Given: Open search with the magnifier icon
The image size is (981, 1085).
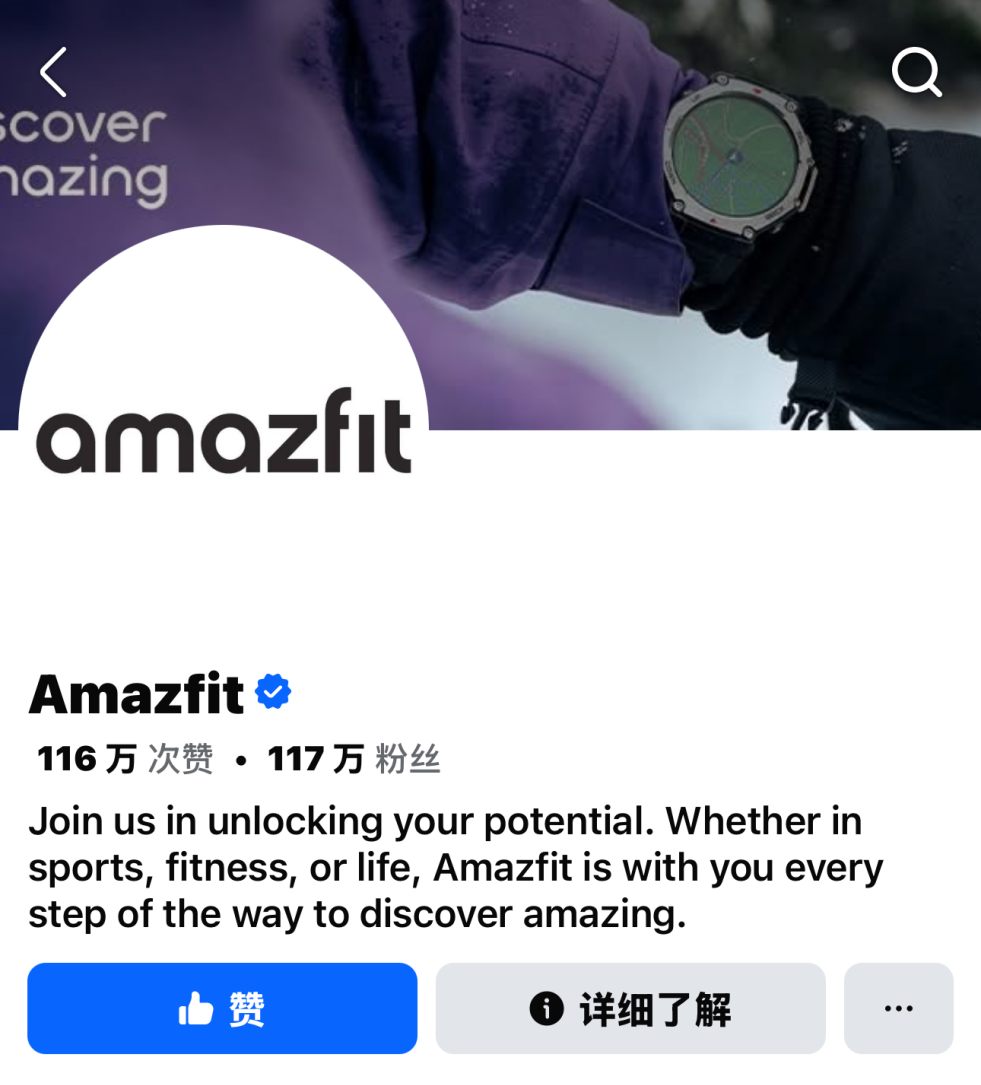Looking at the screenshot, I should [916, 72].
